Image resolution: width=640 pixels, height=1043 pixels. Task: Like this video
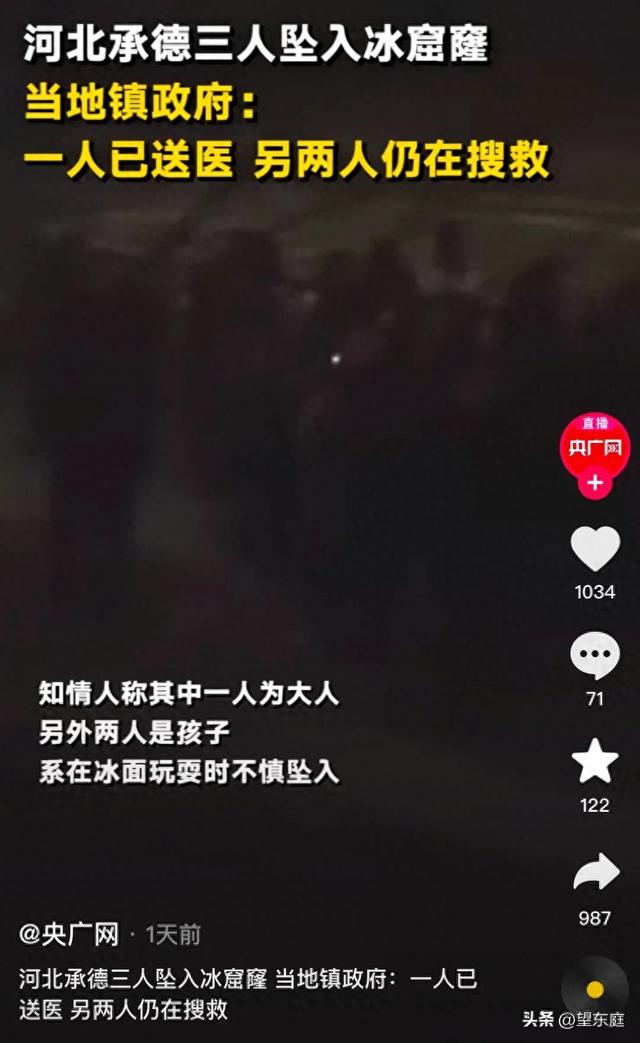click(595, 550)
